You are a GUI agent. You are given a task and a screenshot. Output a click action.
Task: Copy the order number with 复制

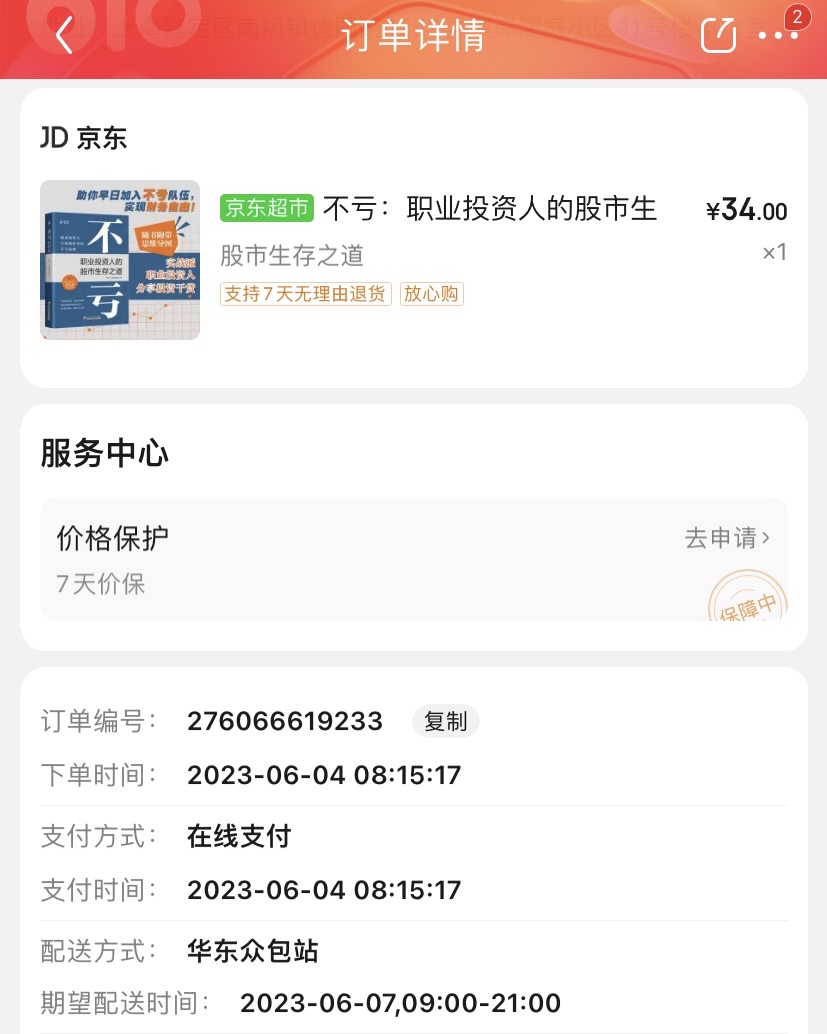(x=446, y=721)
